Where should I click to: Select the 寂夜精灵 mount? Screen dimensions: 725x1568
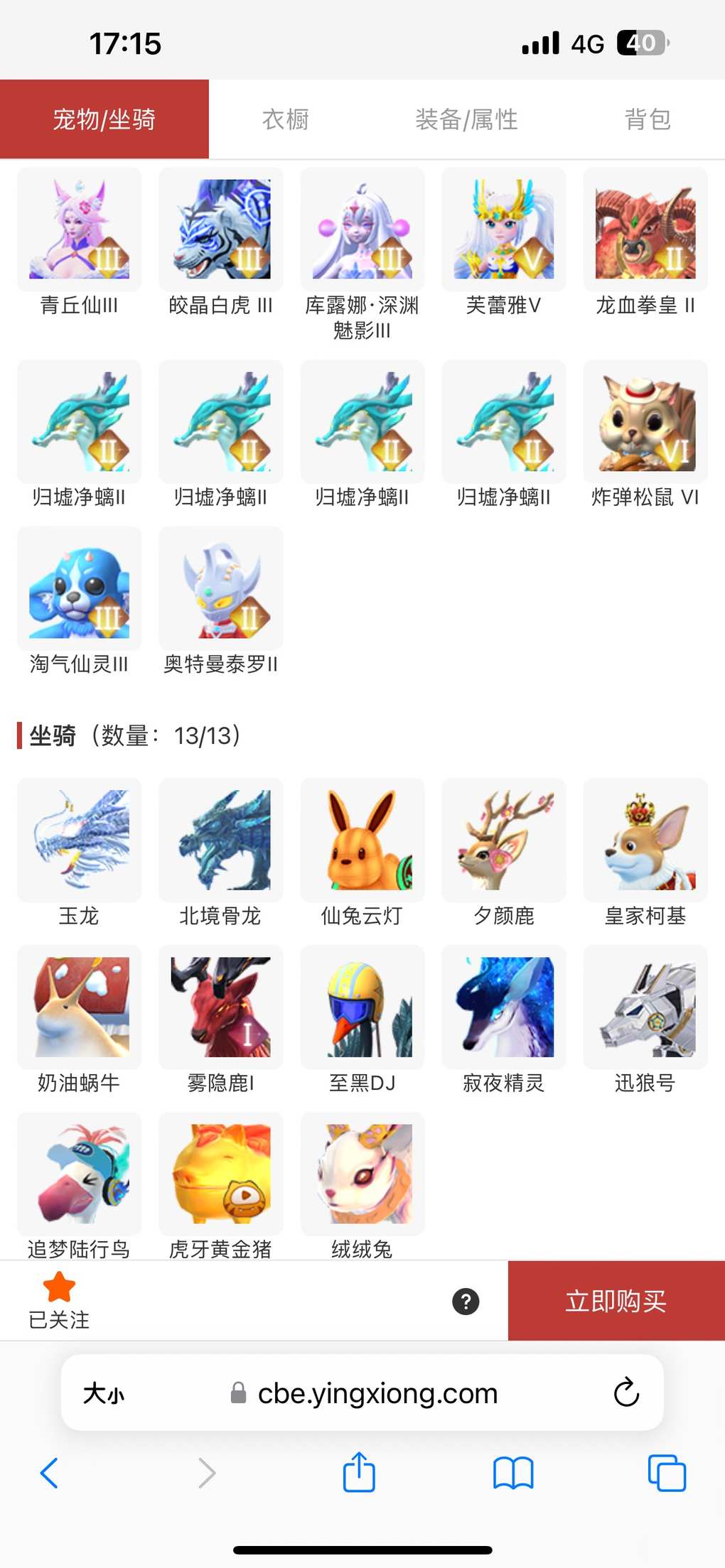pyautogui.click(x=503, y=1007)
